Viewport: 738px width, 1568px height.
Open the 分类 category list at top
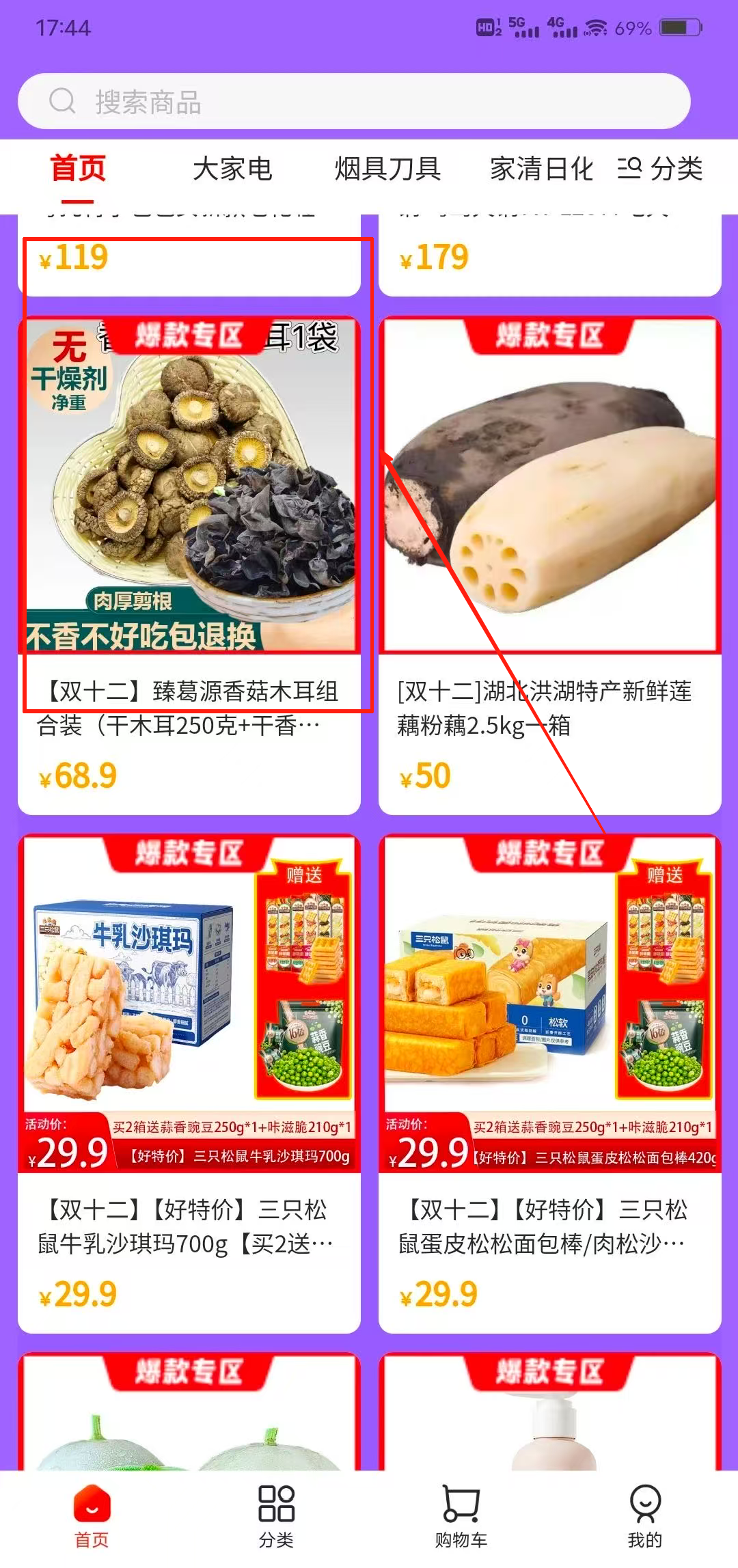(x=660, y=169)
